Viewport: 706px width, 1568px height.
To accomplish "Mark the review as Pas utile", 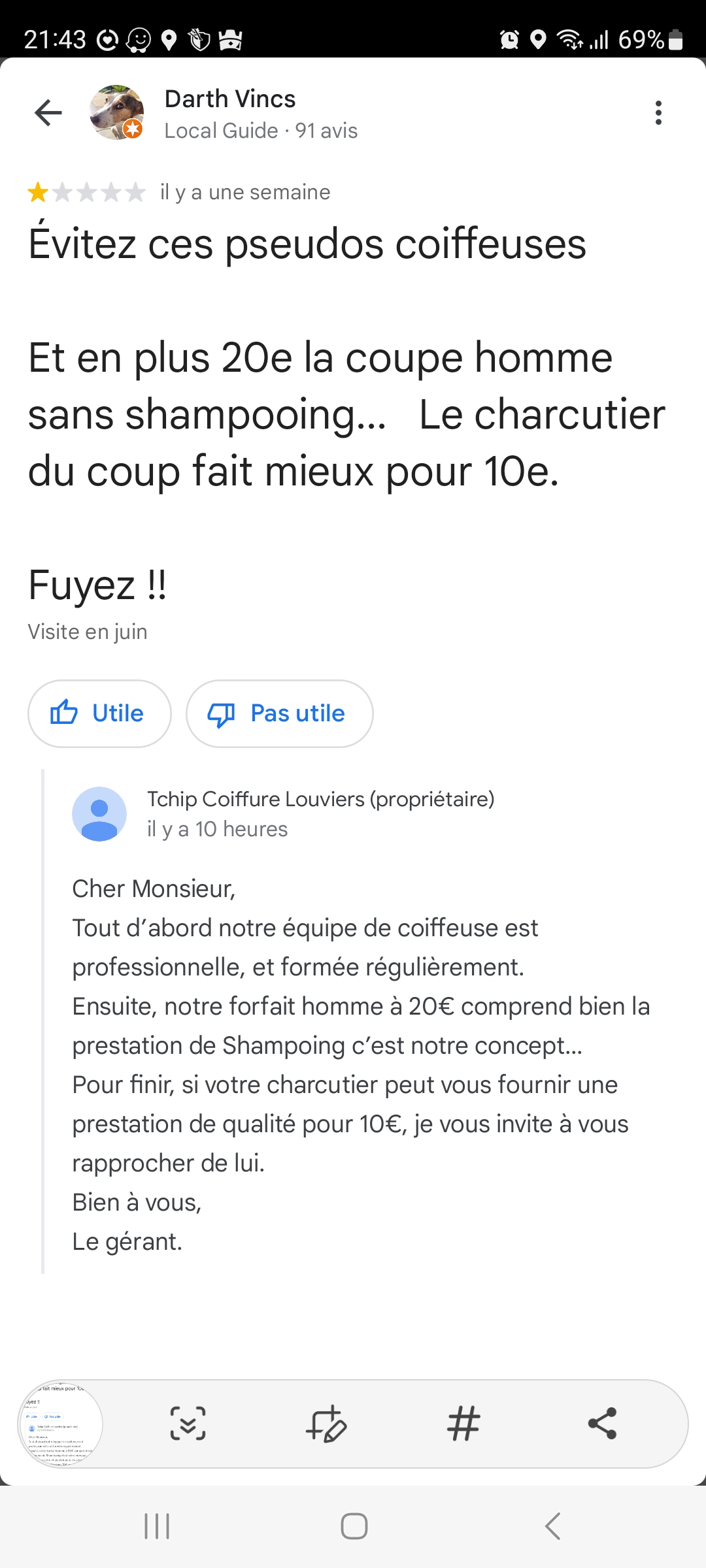I will (279, 713).
